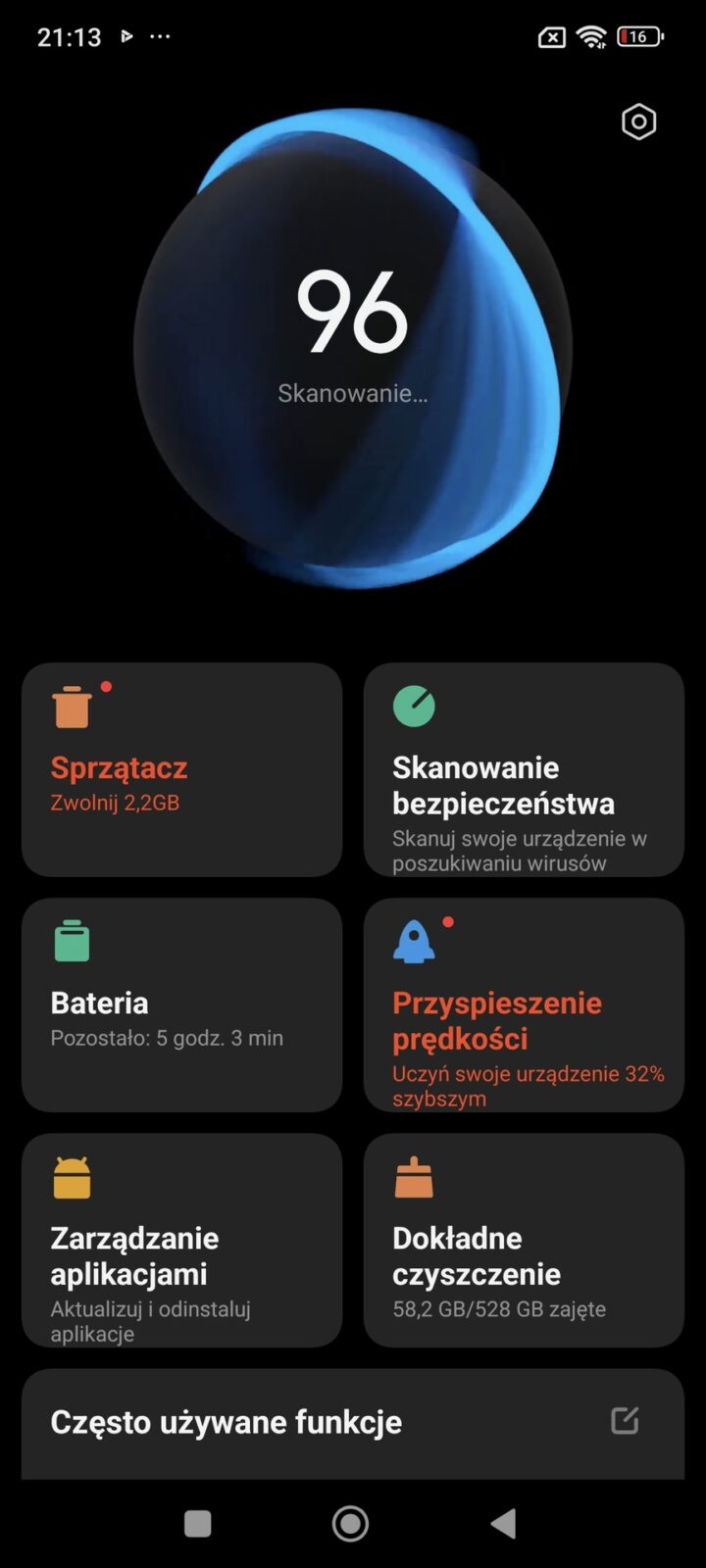
Task: Open the Bateria card
Action: (181, 1004)
